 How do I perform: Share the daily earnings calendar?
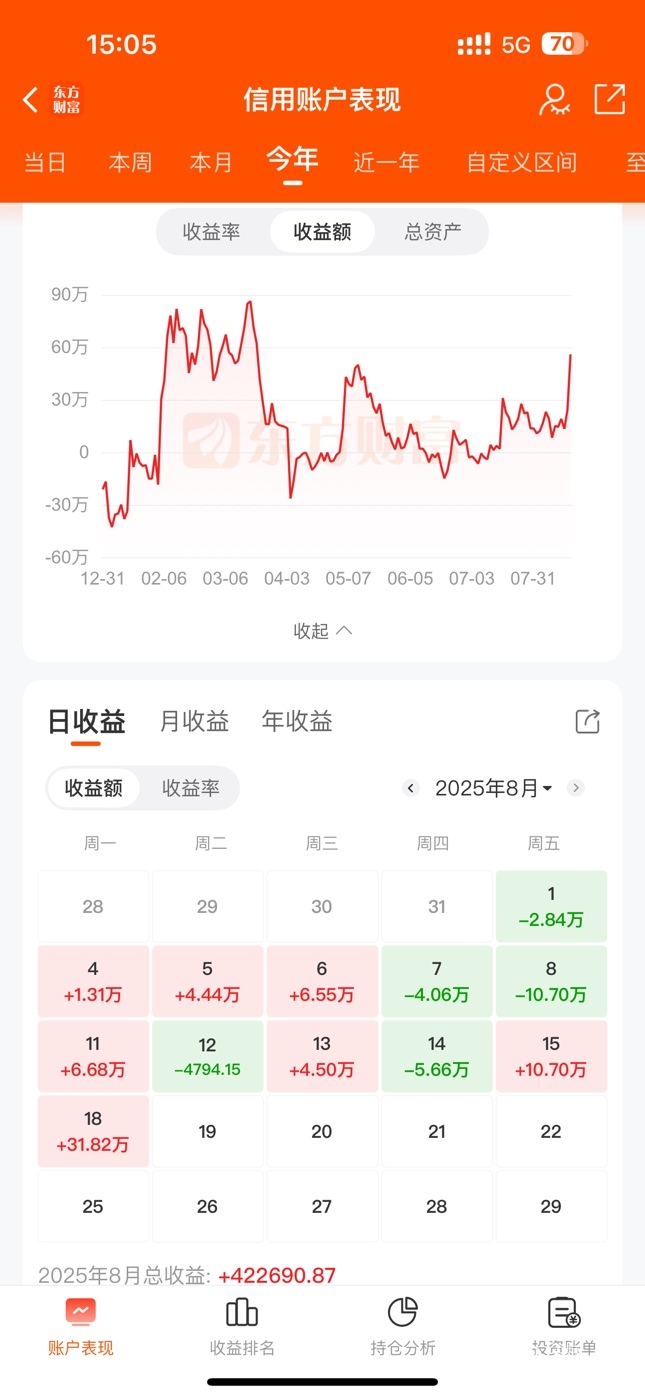587,721
